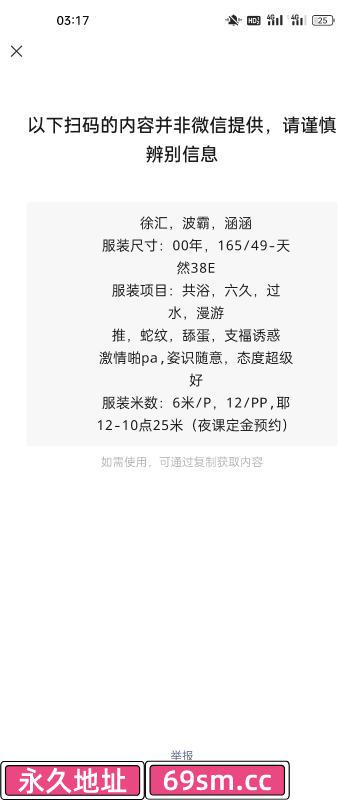Close the scan result page

click(16, 51)
